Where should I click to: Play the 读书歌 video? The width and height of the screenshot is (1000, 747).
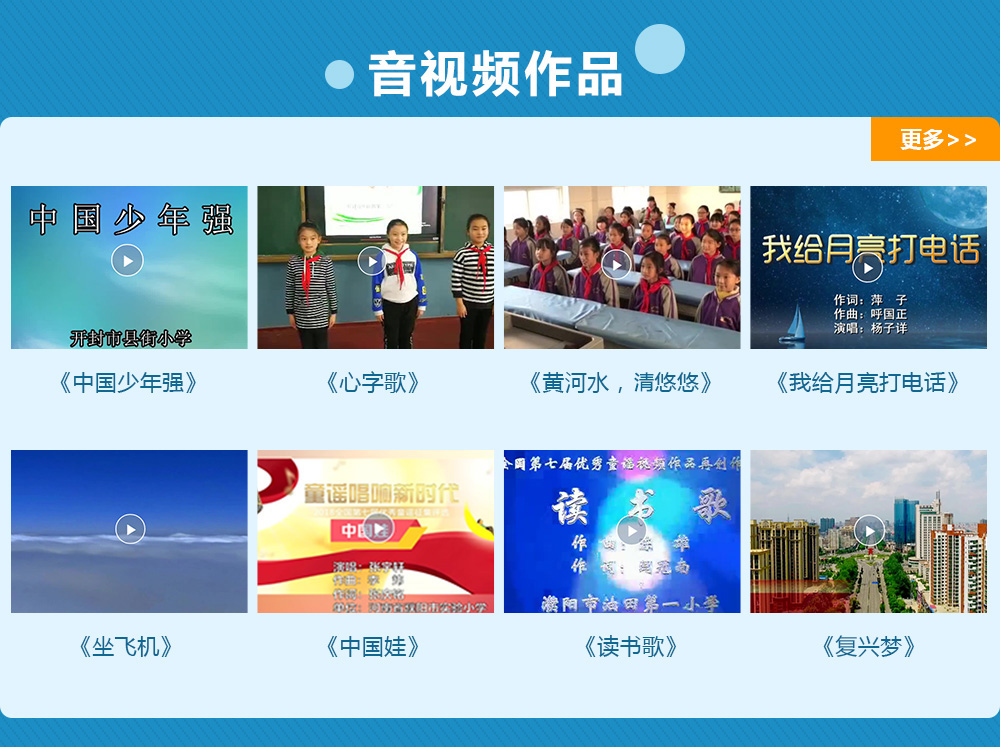click(x=631, y=531)
